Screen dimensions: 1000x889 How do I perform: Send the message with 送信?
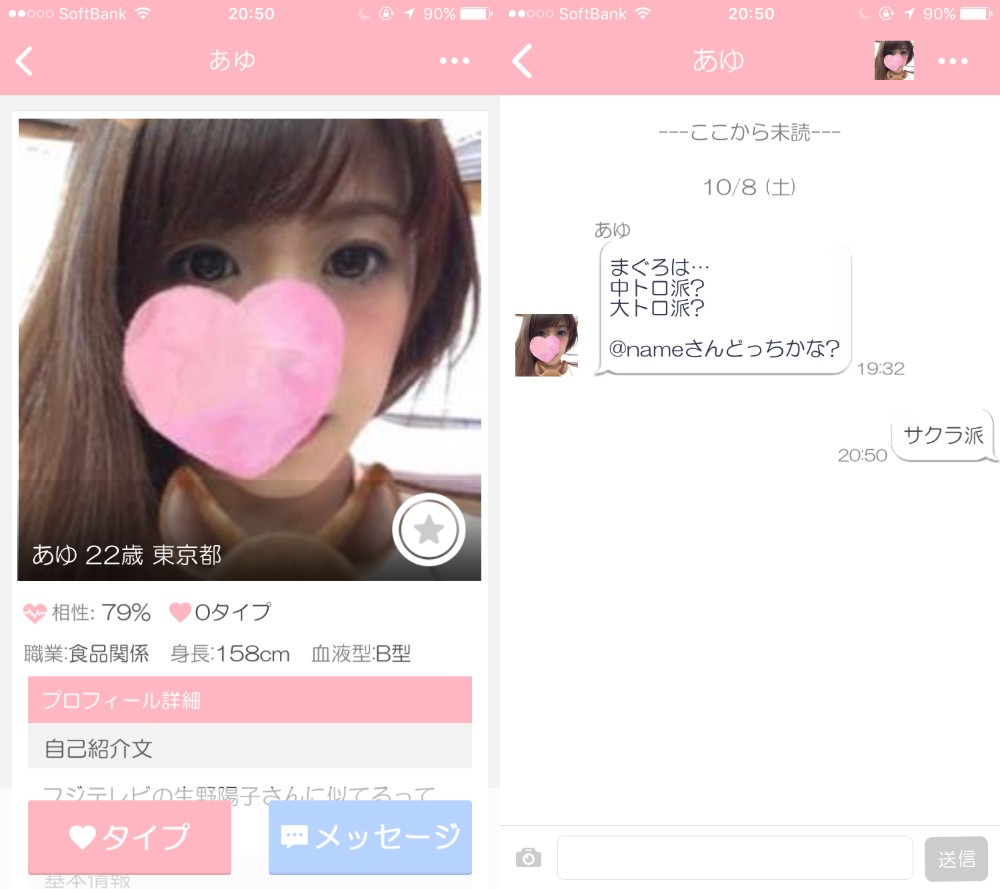(x=956, y=858)
